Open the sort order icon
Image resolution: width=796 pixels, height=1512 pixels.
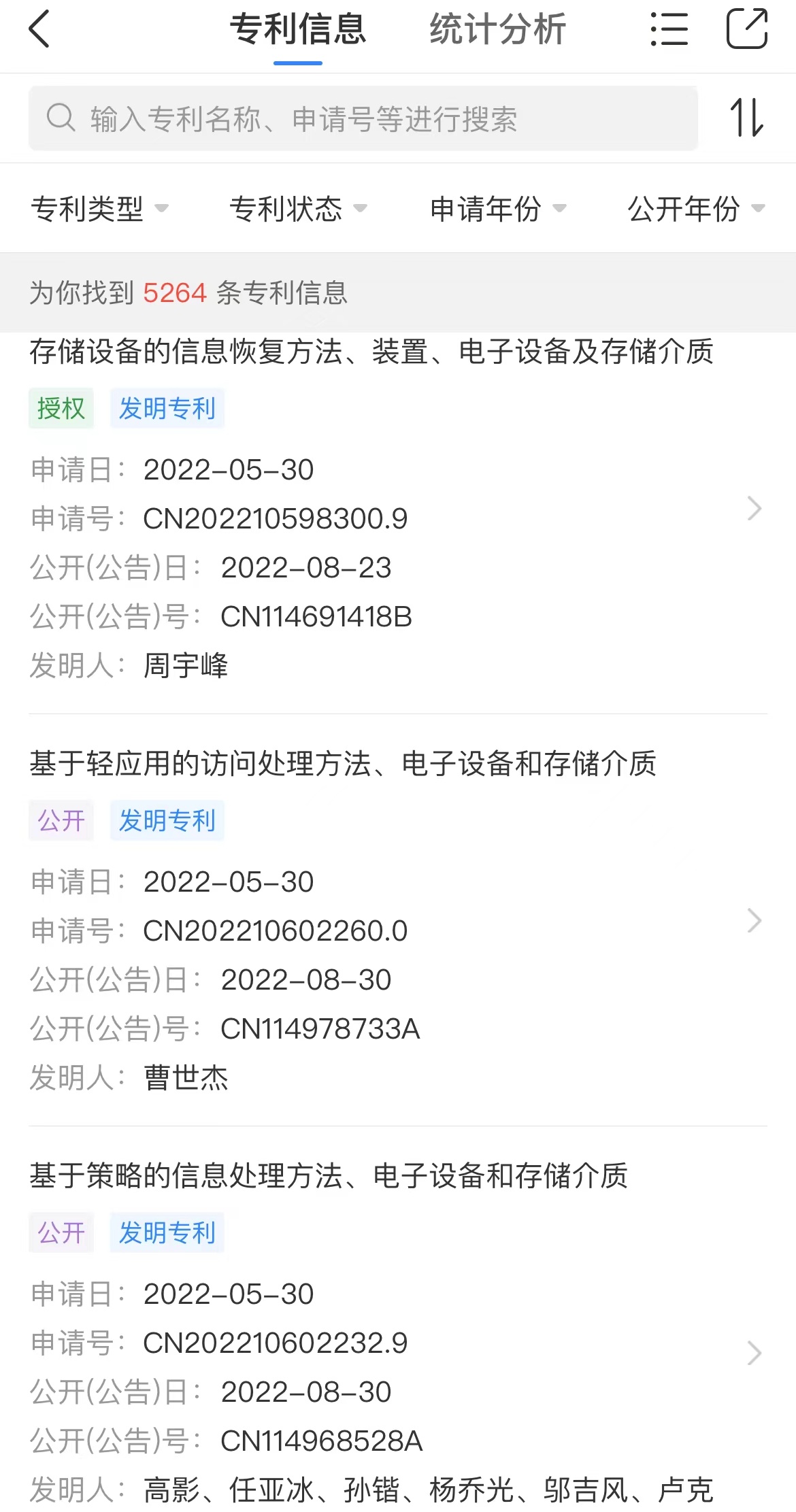[x=747, y=118]
